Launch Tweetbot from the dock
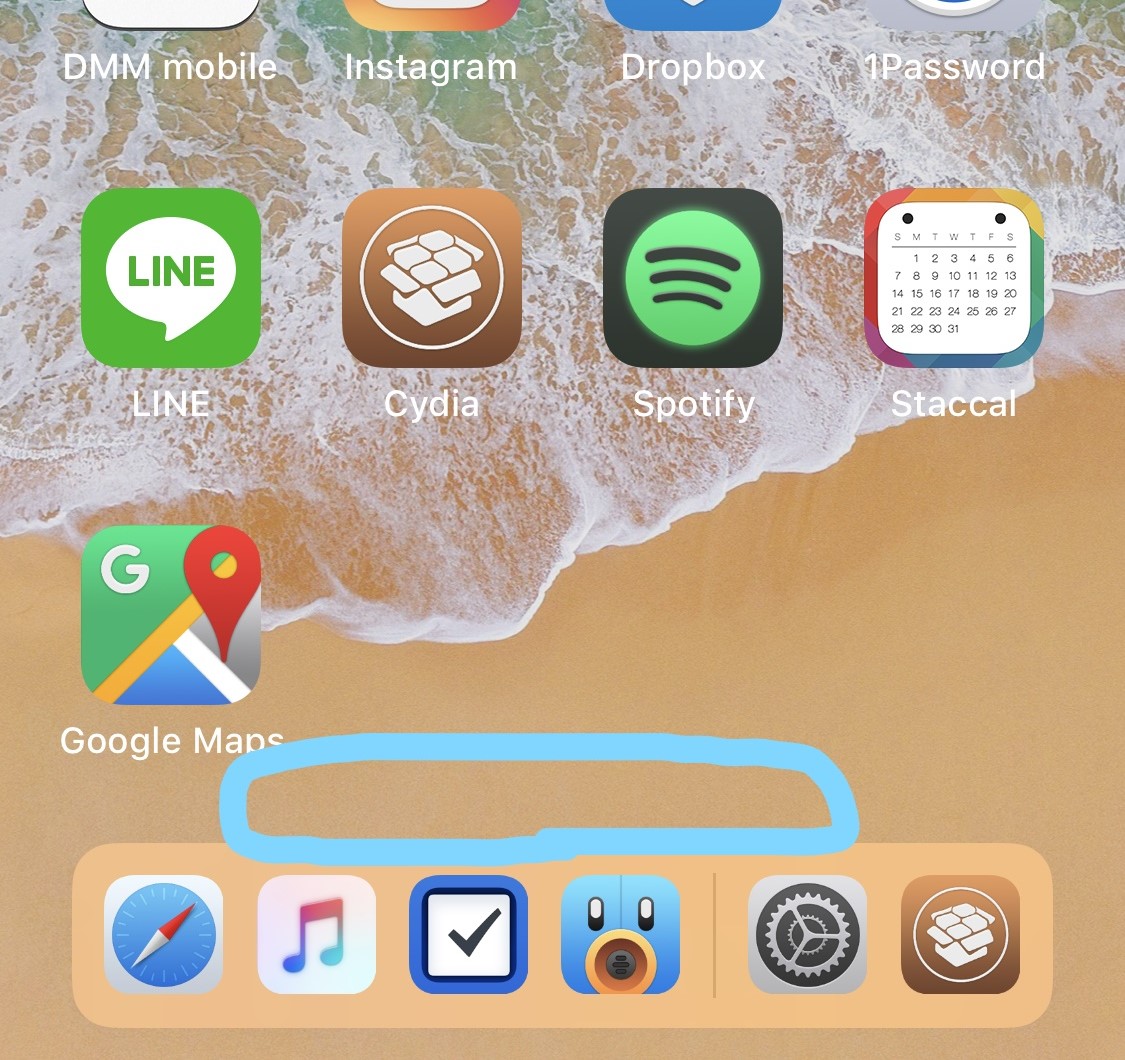1125x1060 pixels. coord(621,935)
